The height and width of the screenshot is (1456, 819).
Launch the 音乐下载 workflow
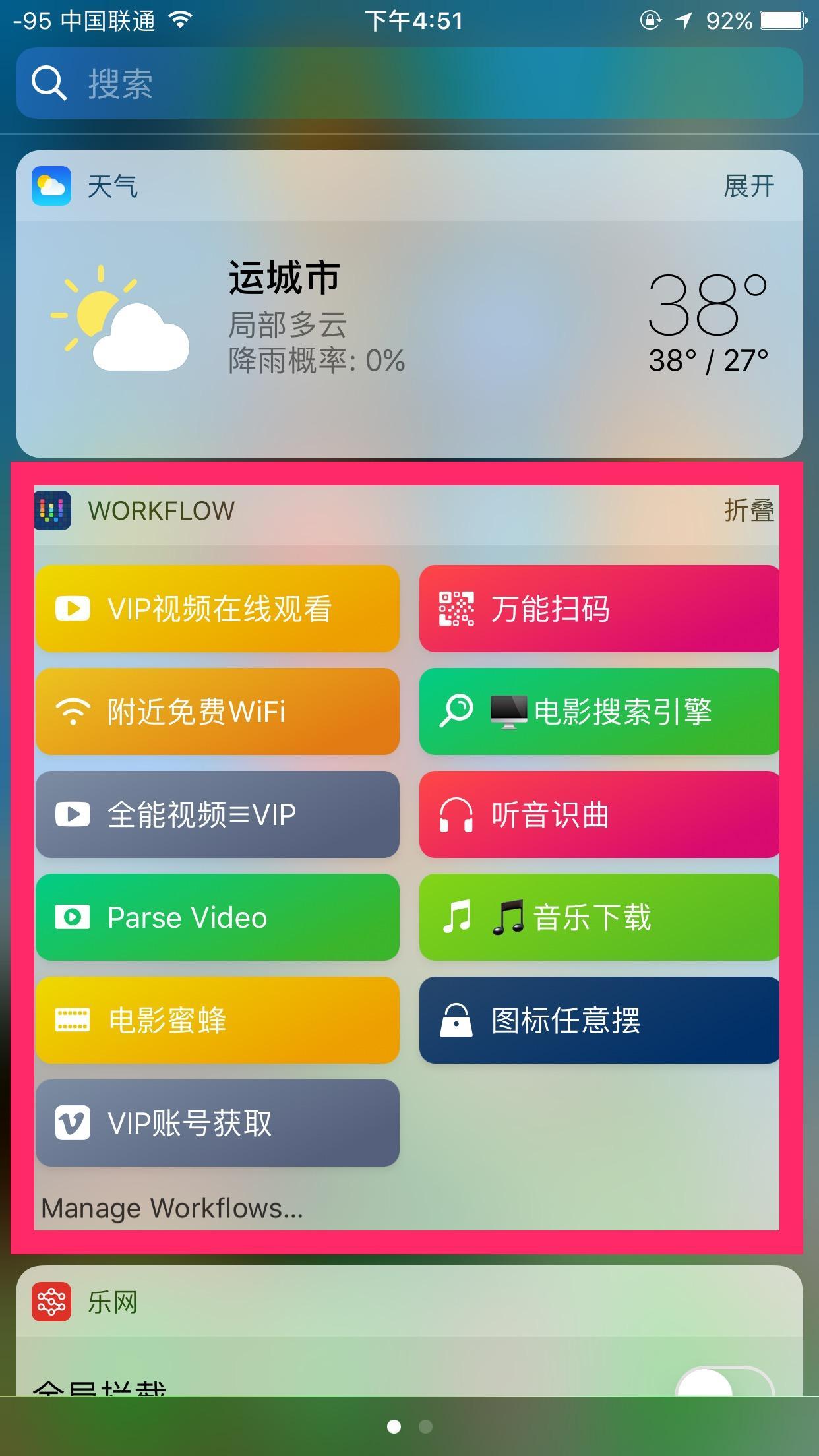599,917
